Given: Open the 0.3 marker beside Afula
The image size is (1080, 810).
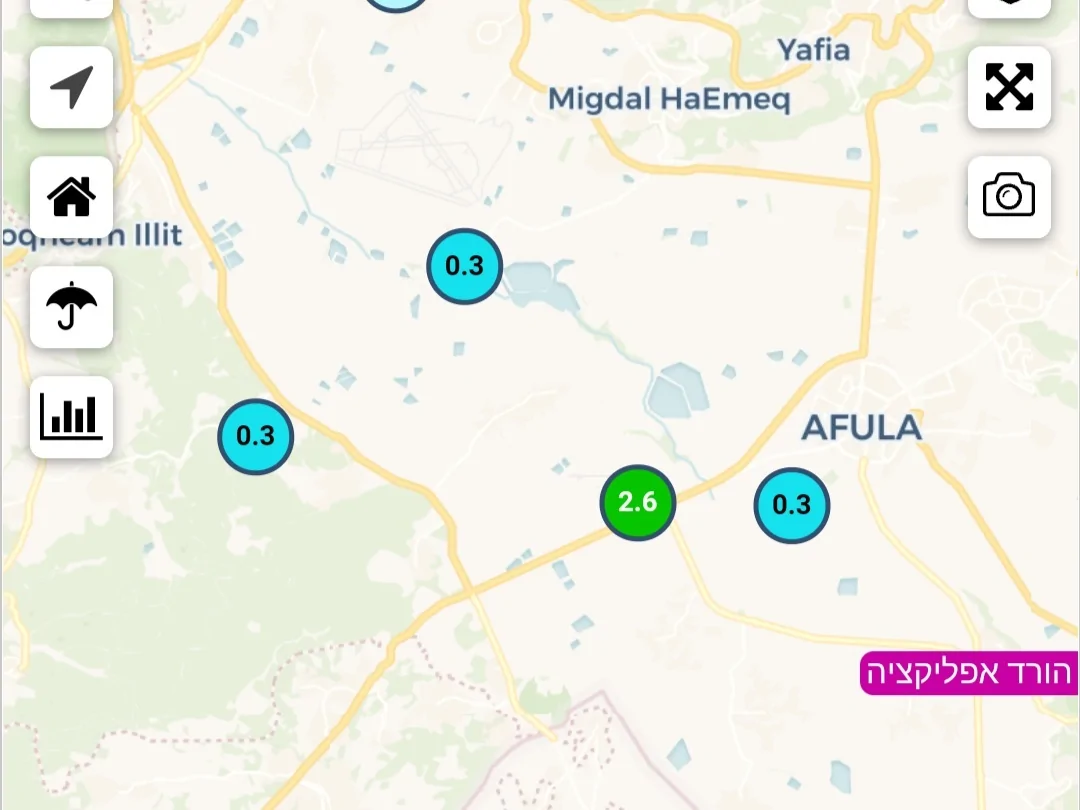Looking at the screenshot, I should (791, 505).
